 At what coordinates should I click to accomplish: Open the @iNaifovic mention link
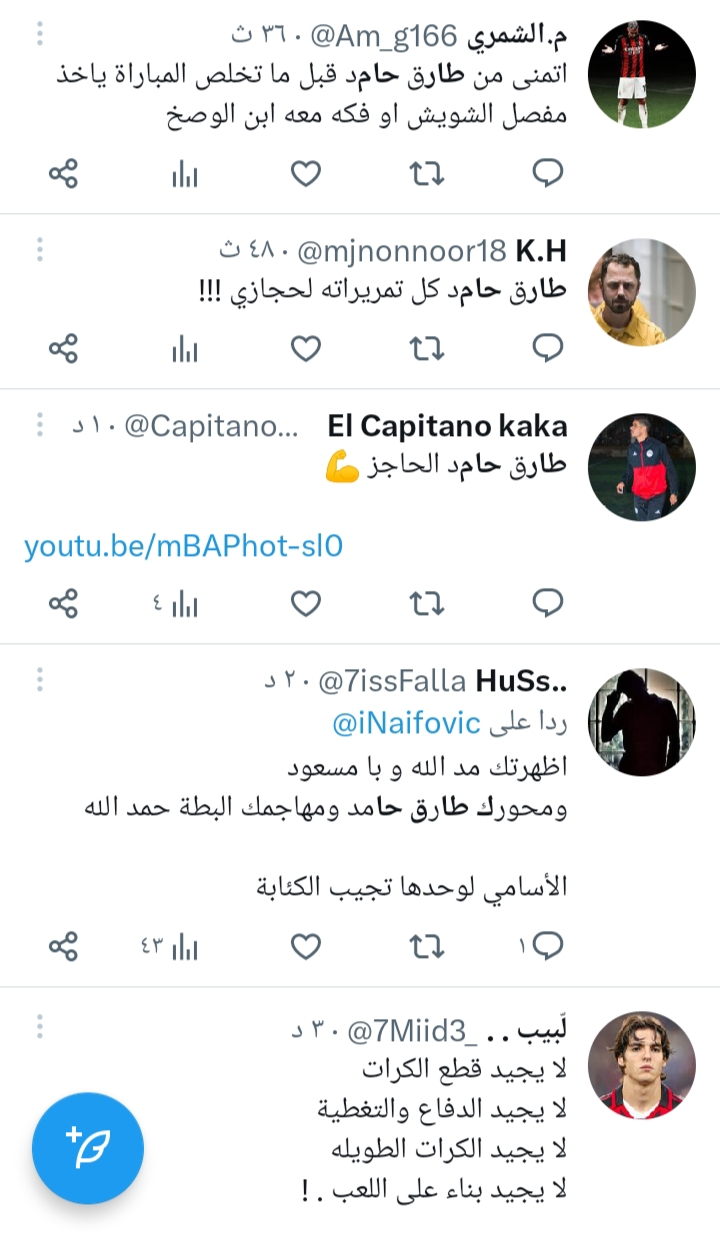406,723
